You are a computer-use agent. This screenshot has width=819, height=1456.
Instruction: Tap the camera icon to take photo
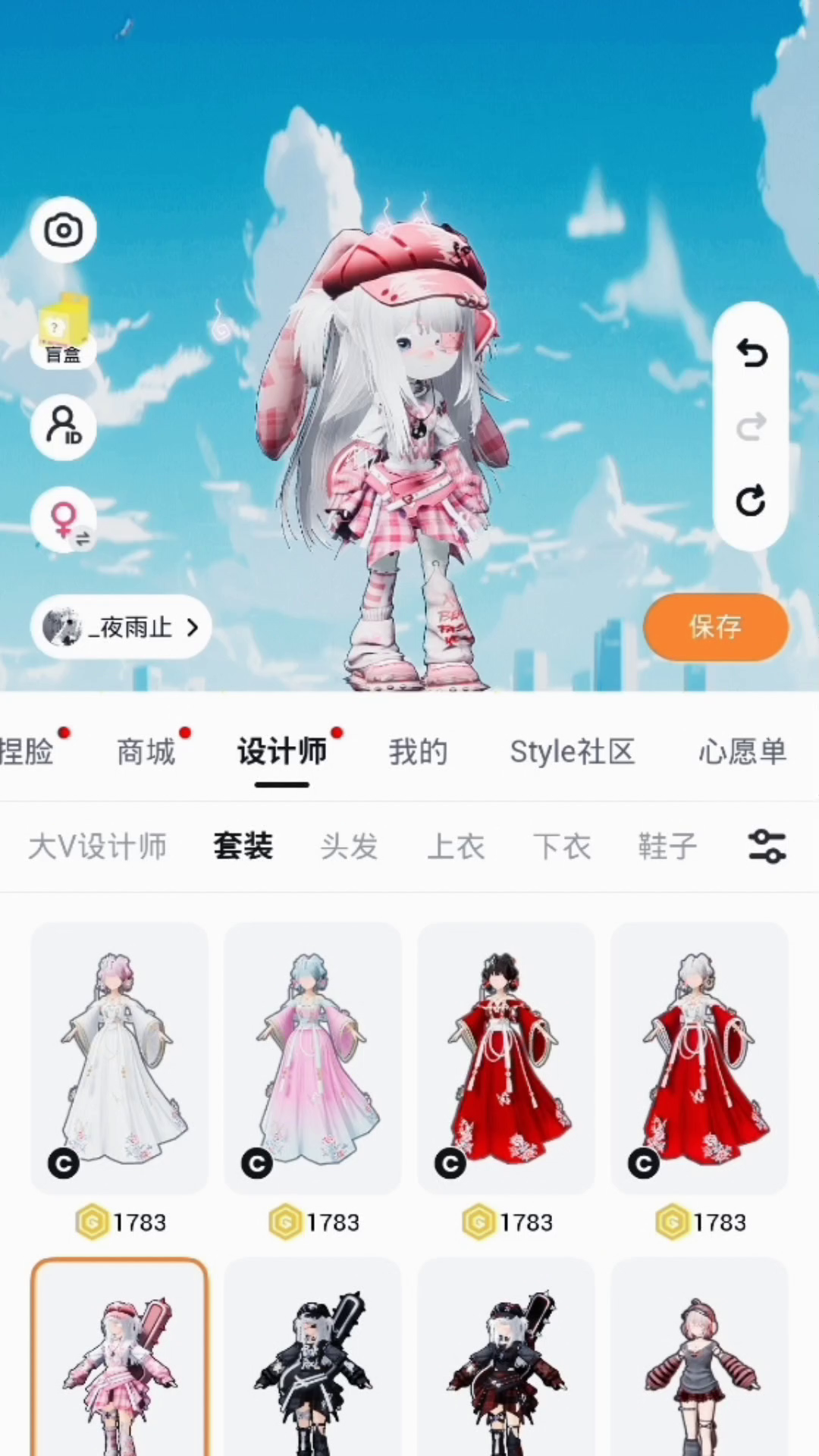click(63, 230)
